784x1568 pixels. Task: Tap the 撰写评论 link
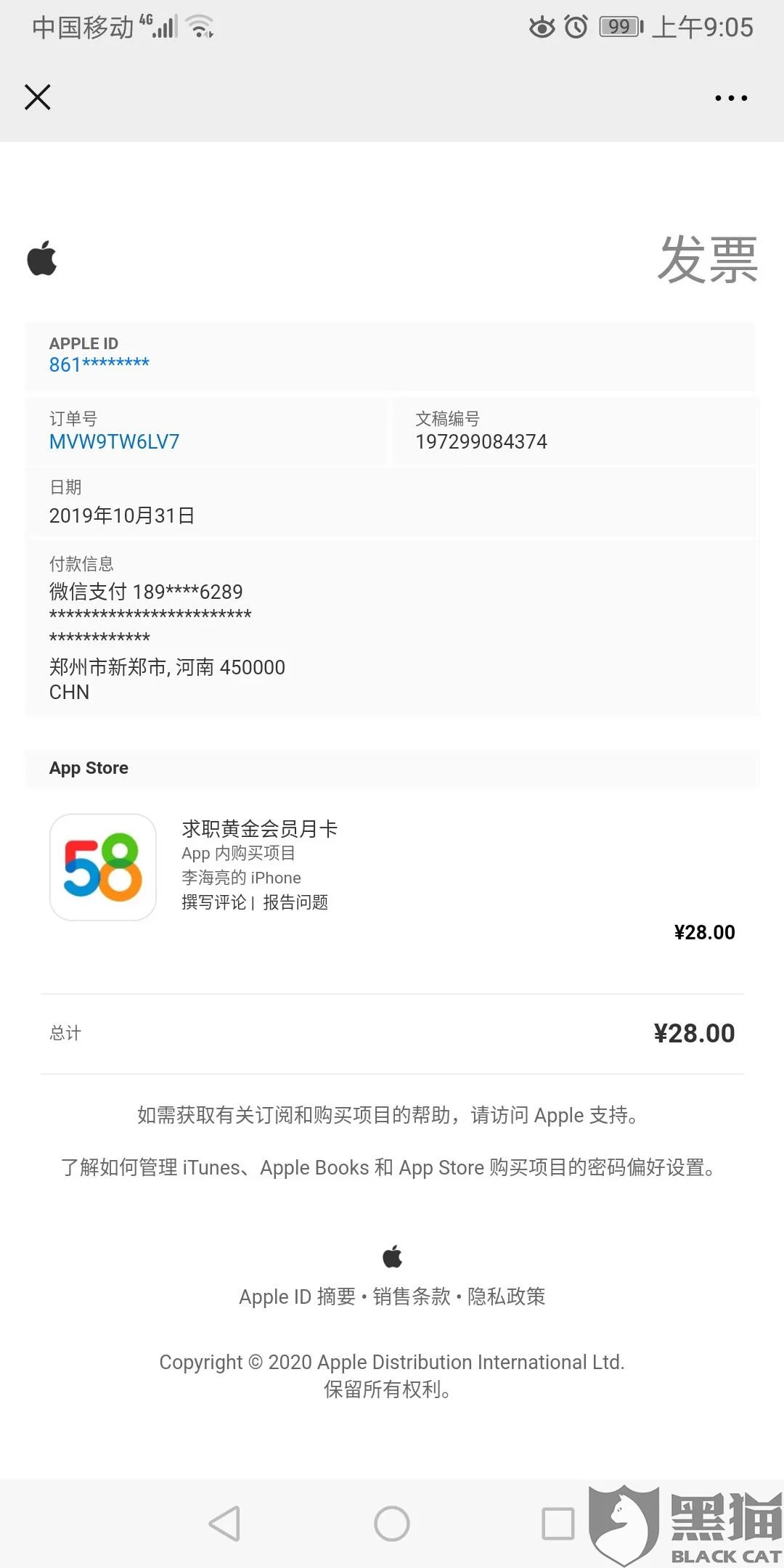213,902
